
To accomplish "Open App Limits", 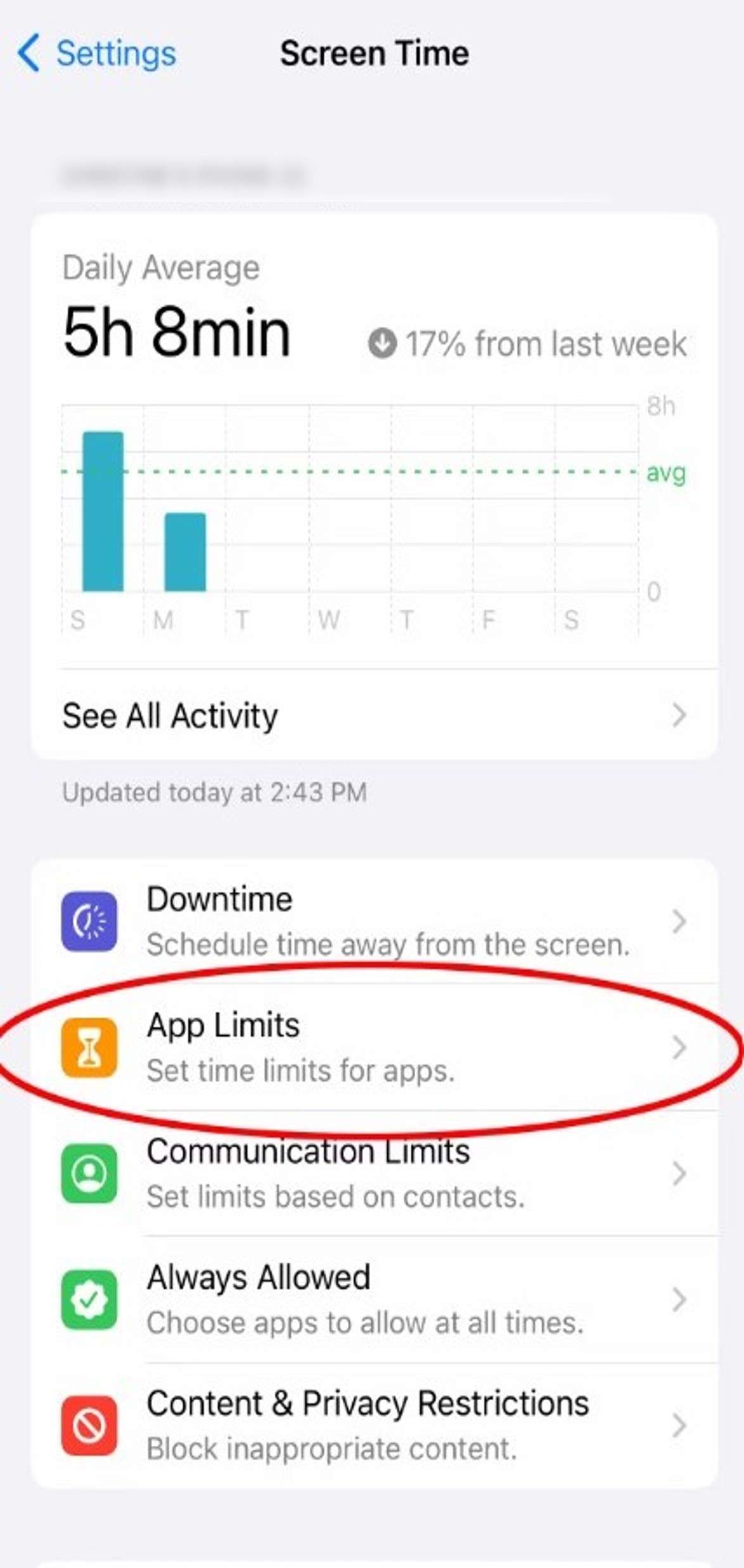I will [x=374, y=1047].
